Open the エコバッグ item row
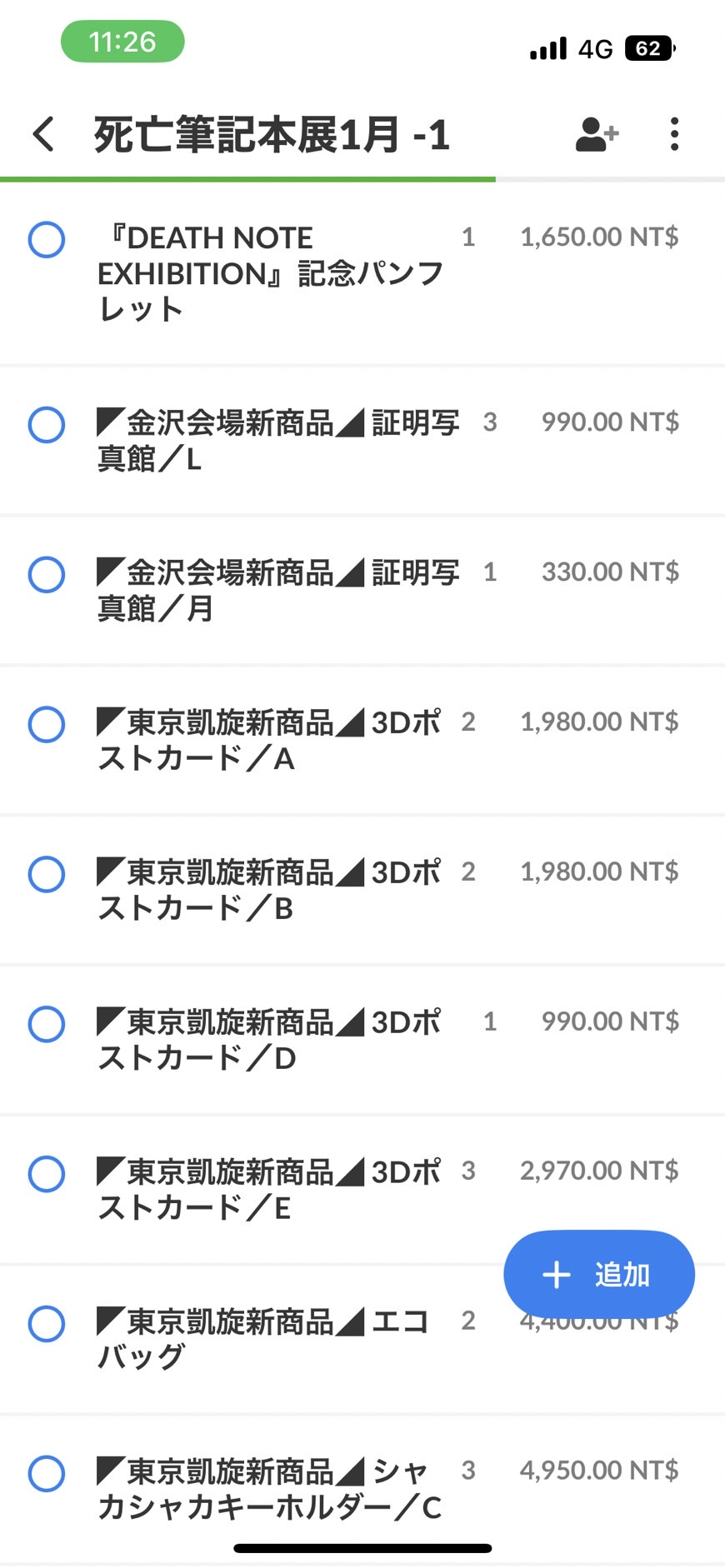 click(x=362, y=1339)
